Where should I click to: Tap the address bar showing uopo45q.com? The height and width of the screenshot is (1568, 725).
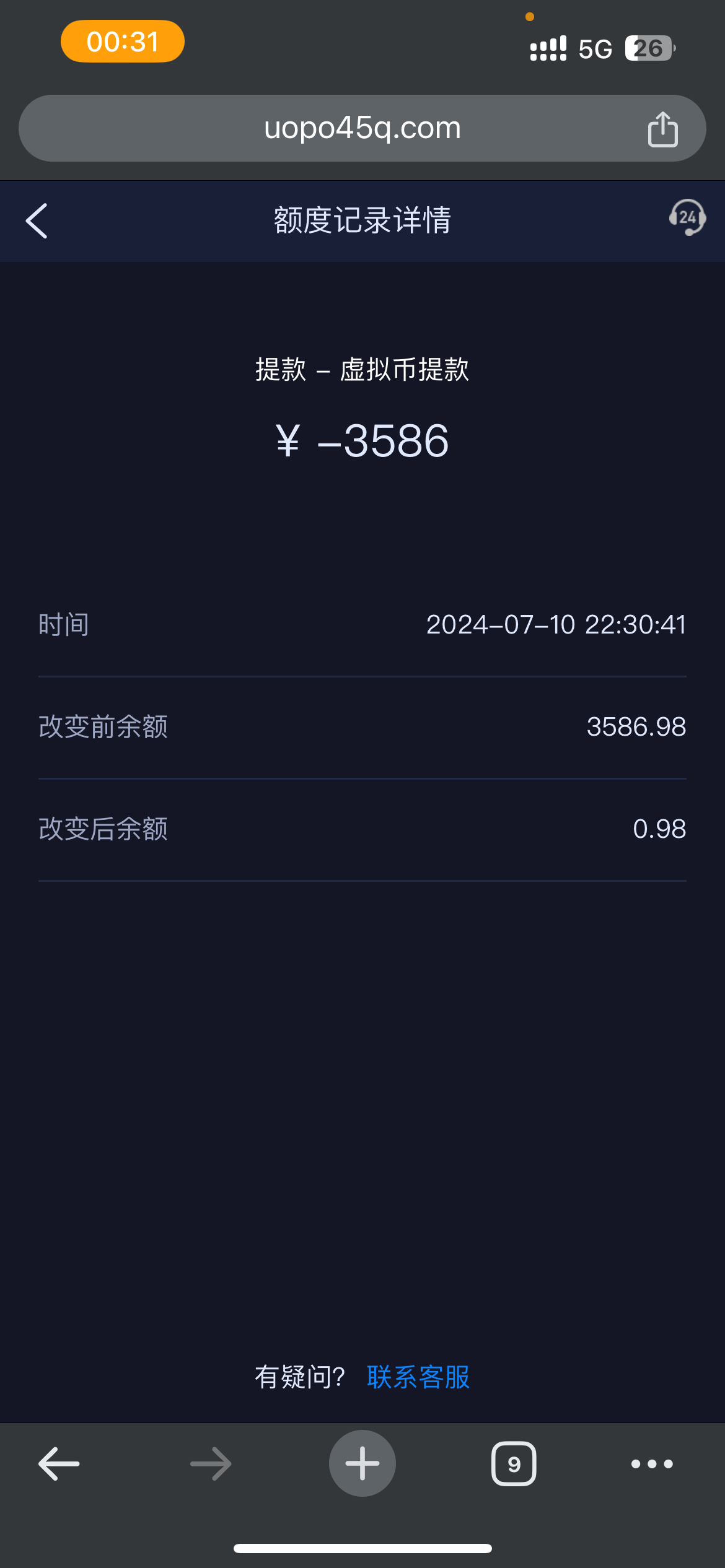[362, 127]
